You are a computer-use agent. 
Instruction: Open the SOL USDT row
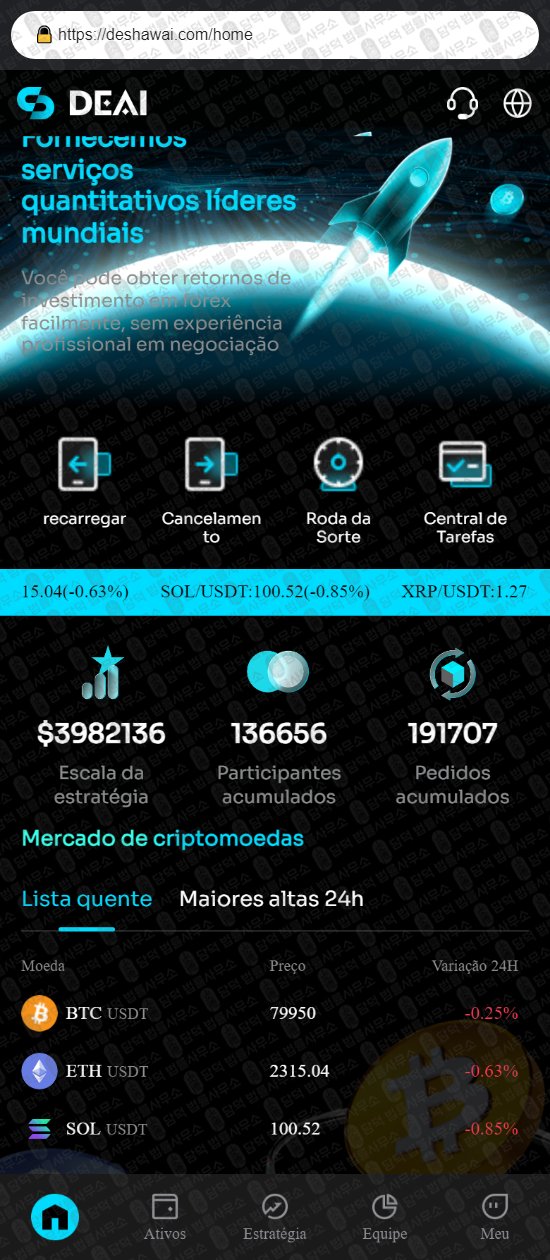[275, 1129]
